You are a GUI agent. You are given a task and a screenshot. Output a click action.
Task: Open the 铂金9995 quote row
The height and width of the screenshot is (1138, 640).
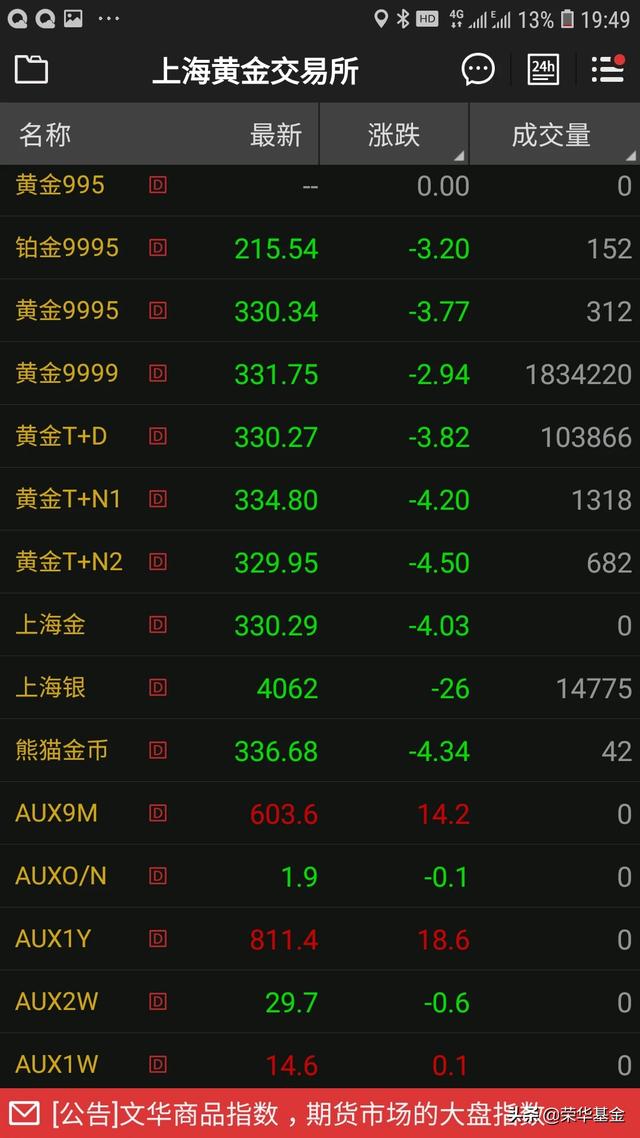click(x=320, y=248)
